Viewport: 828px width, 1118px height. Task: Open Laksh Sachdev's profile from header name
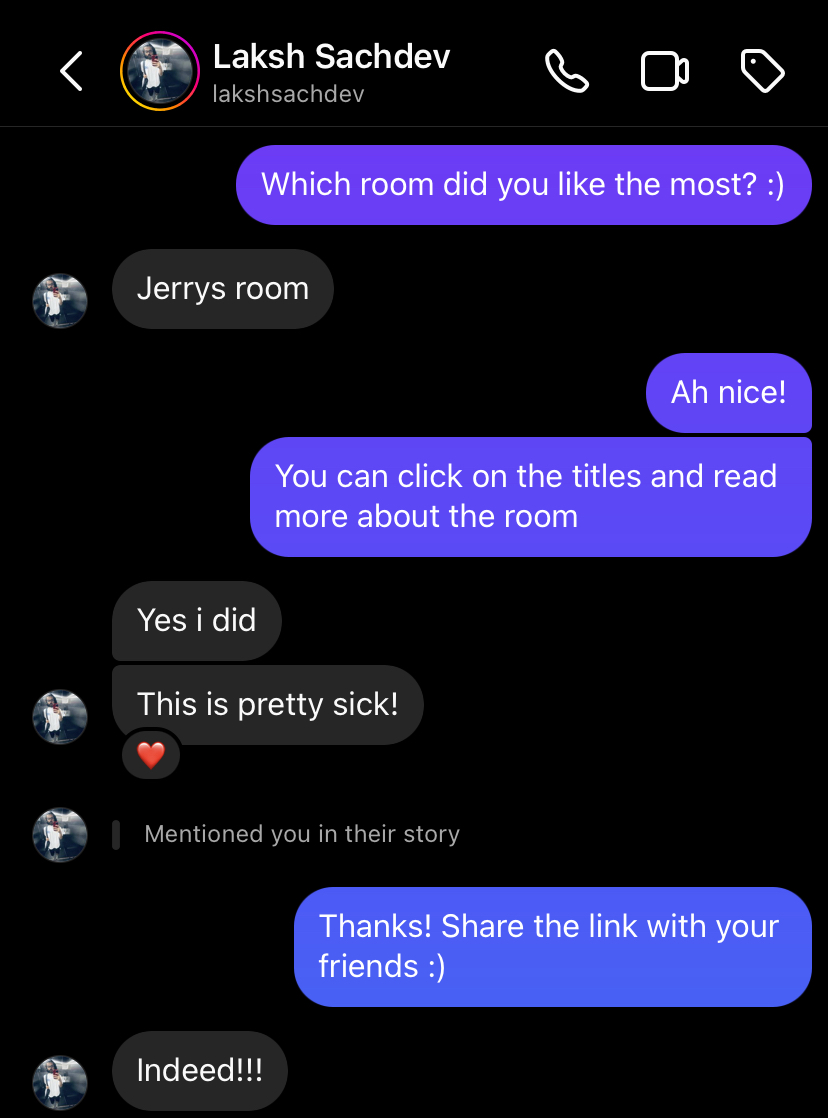331,58
